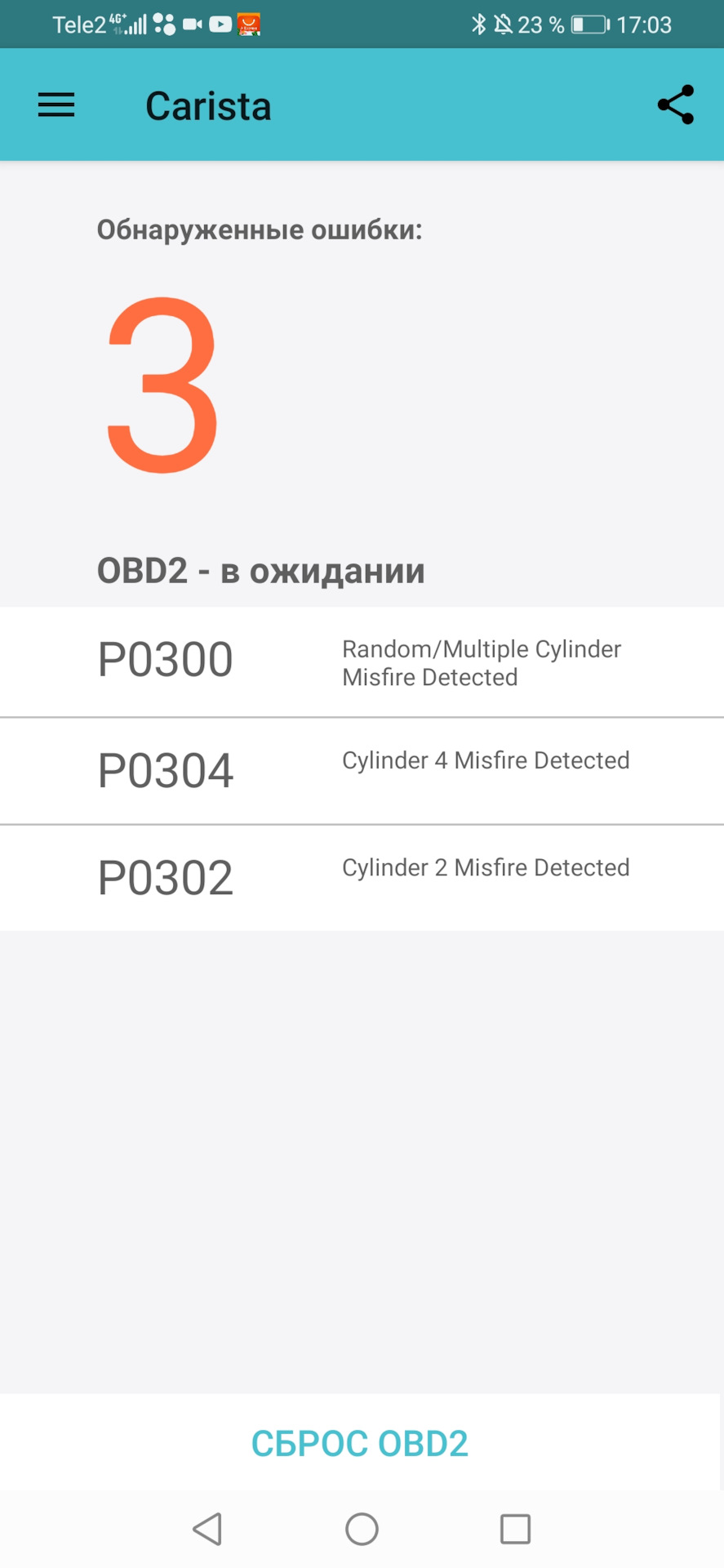Select the P0304 Cylinder 4 misfire row
Viewport: 724px width, 1568px height.
tap(362, 771)
